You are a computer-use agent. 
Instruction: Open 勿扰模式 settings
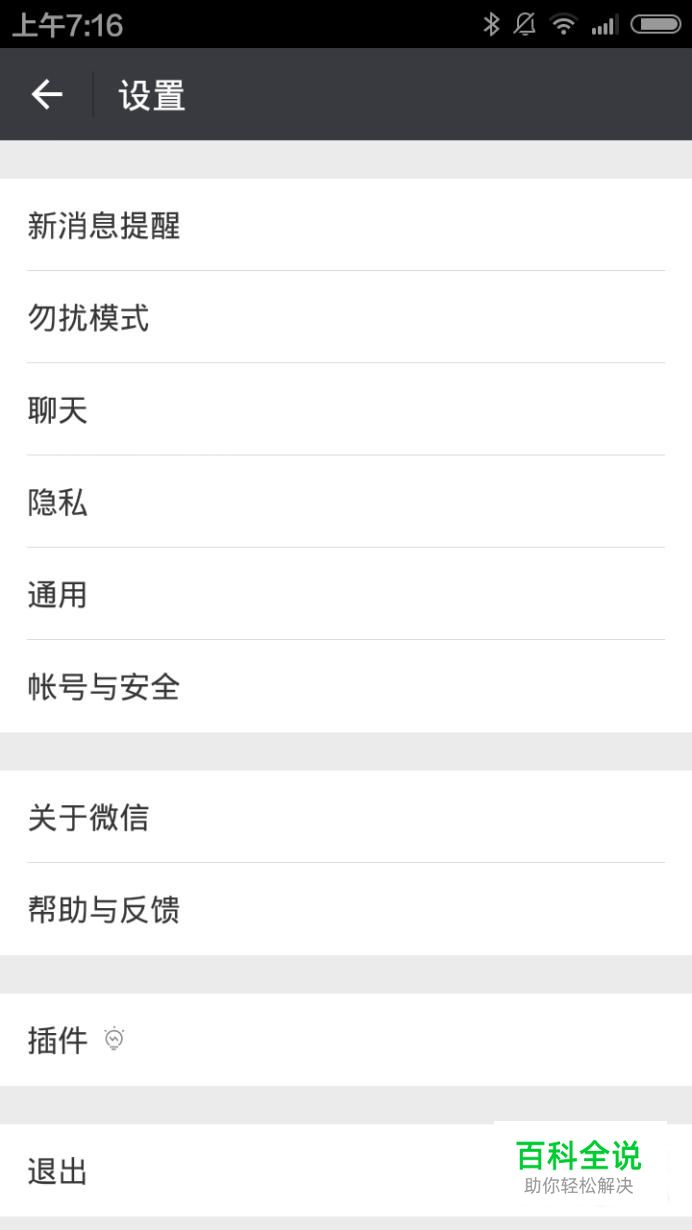346,317
